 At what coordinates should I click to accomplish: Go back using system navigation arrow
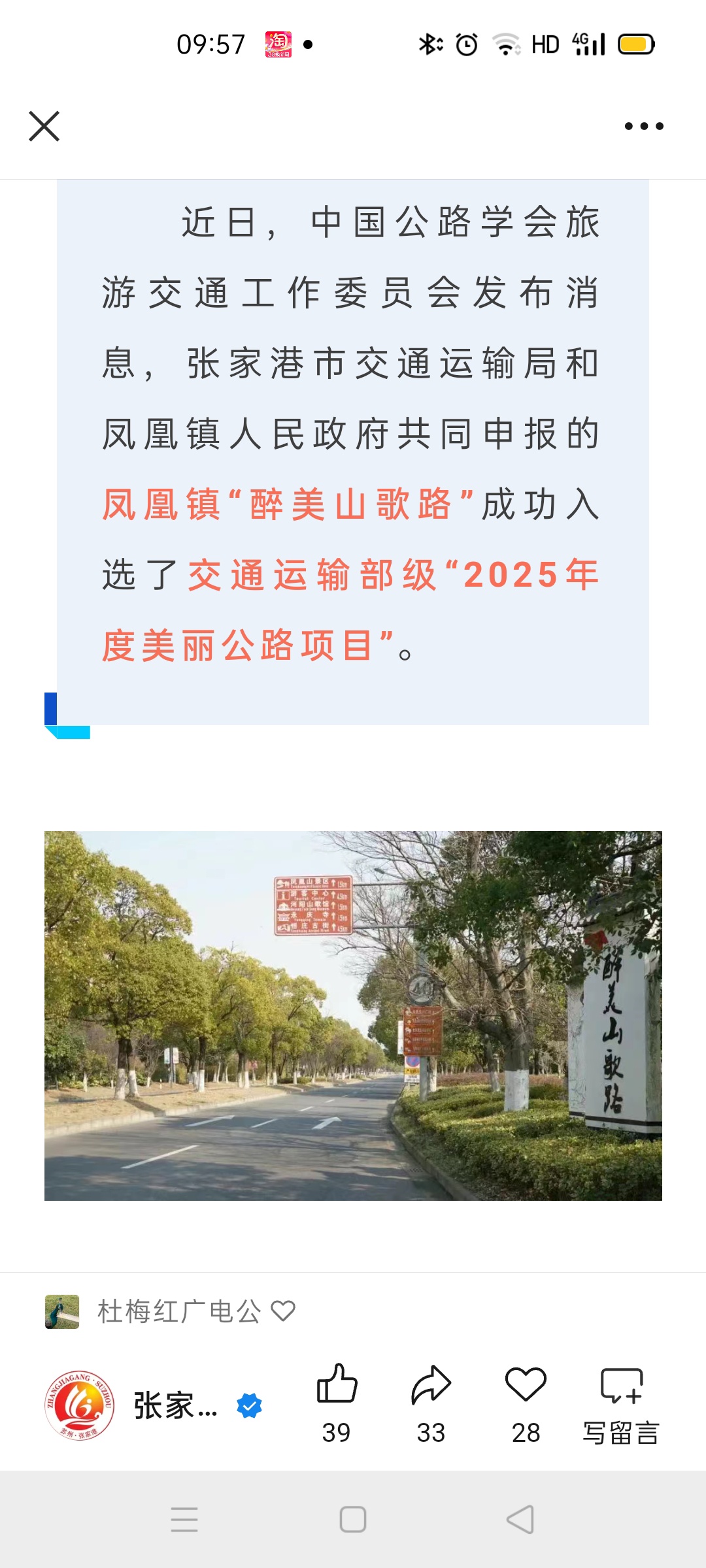click(x=520, y=1519)
